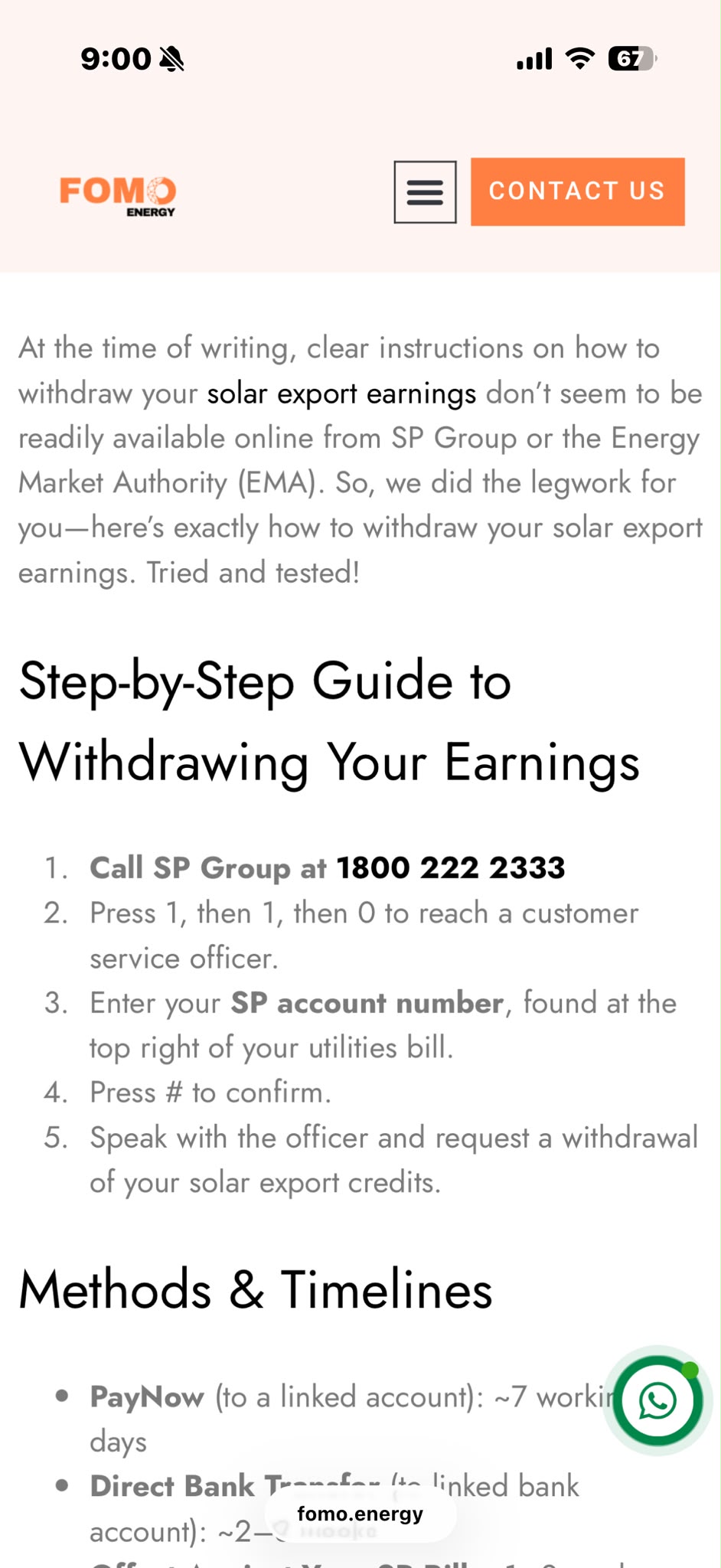Tap the Contact Us button
The image size is (721, 1568).
point(577,191)
